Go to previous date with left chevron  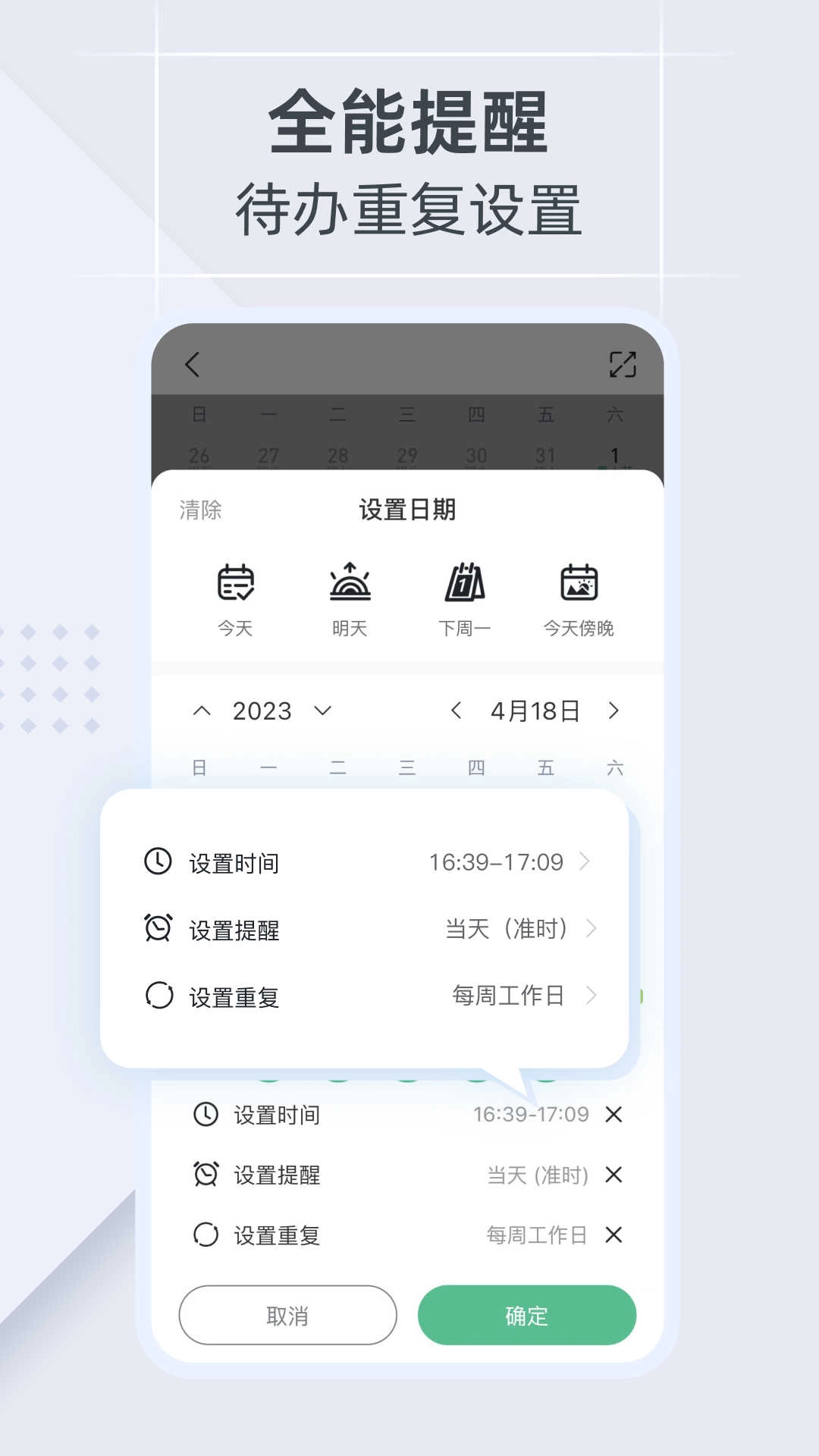tap(457, 711)
